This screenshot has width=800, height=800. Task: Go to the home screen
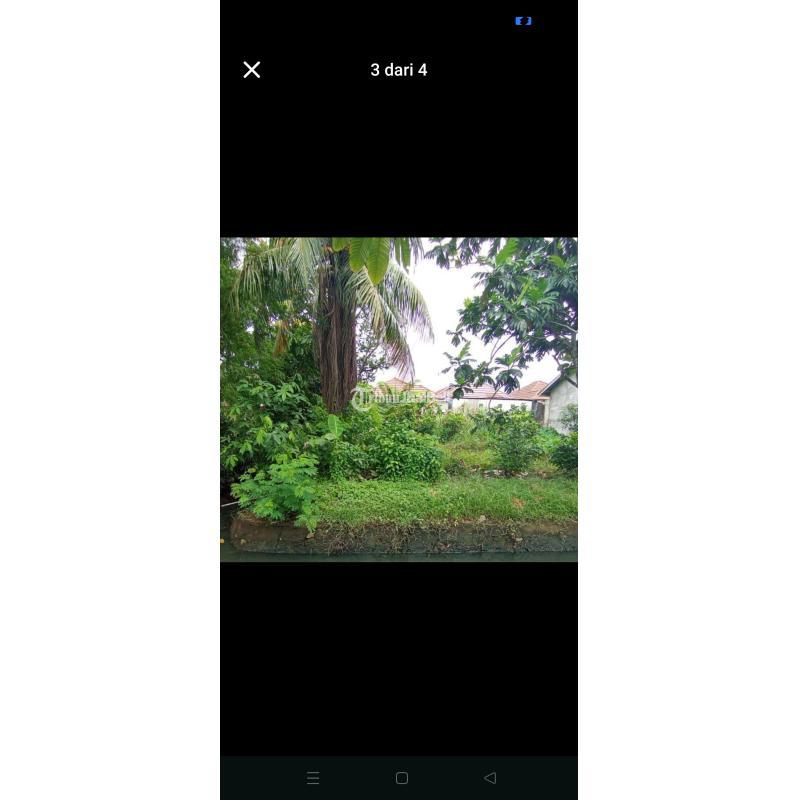(x=402, y=778)
